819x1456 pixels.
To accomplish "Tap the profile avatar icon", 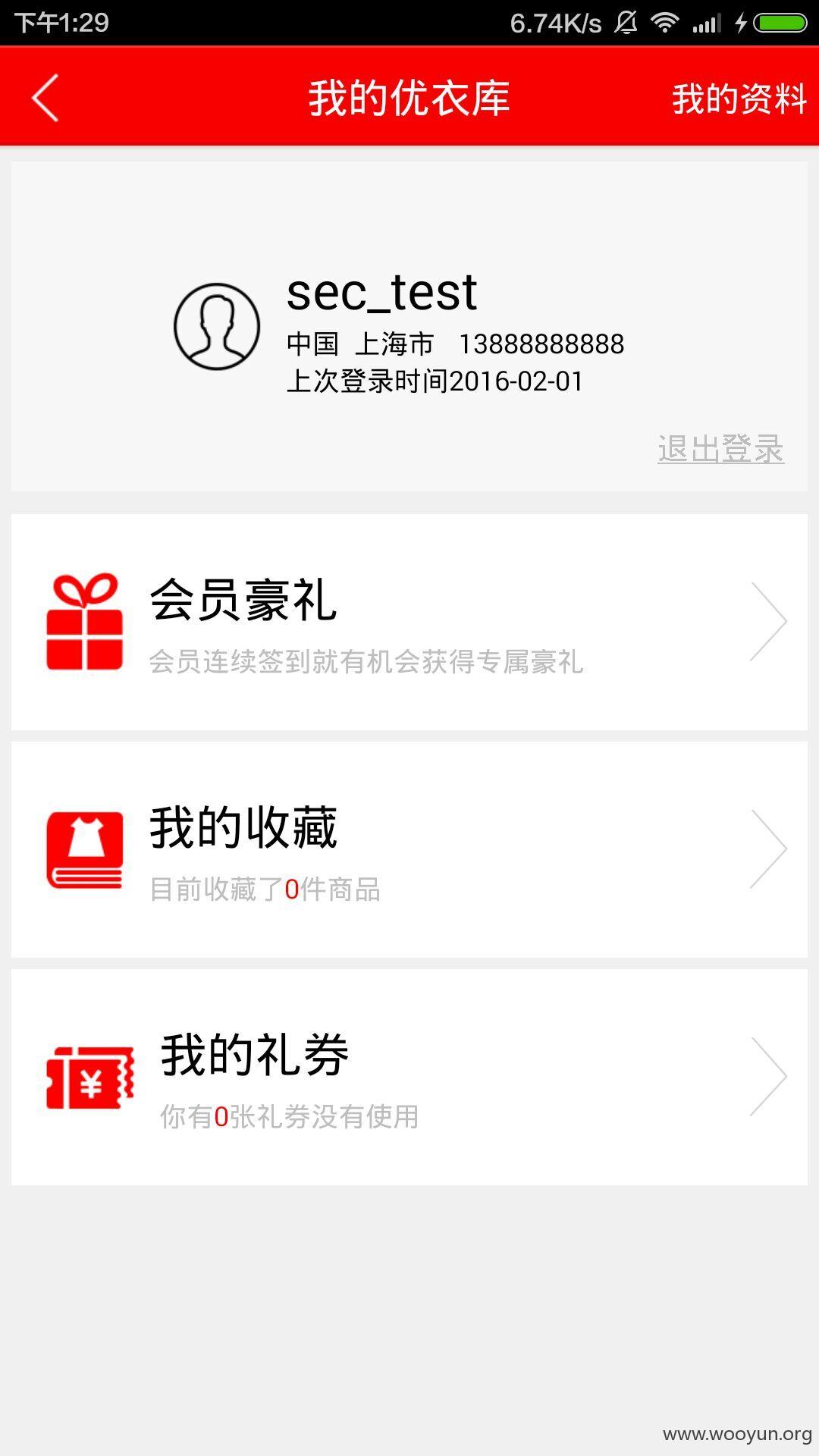I will (217, 327).
